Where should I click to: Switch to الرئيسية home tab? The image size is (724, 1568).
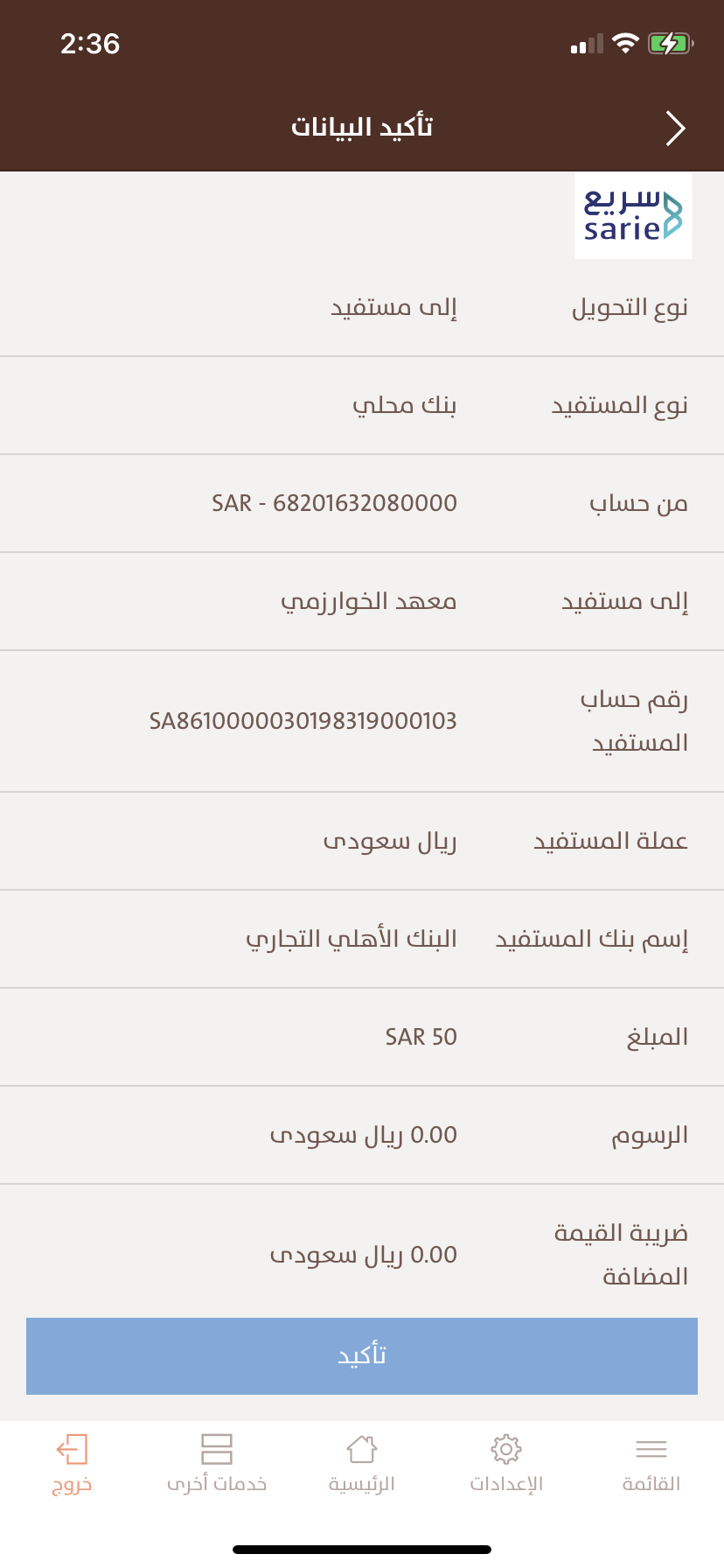362,1464
